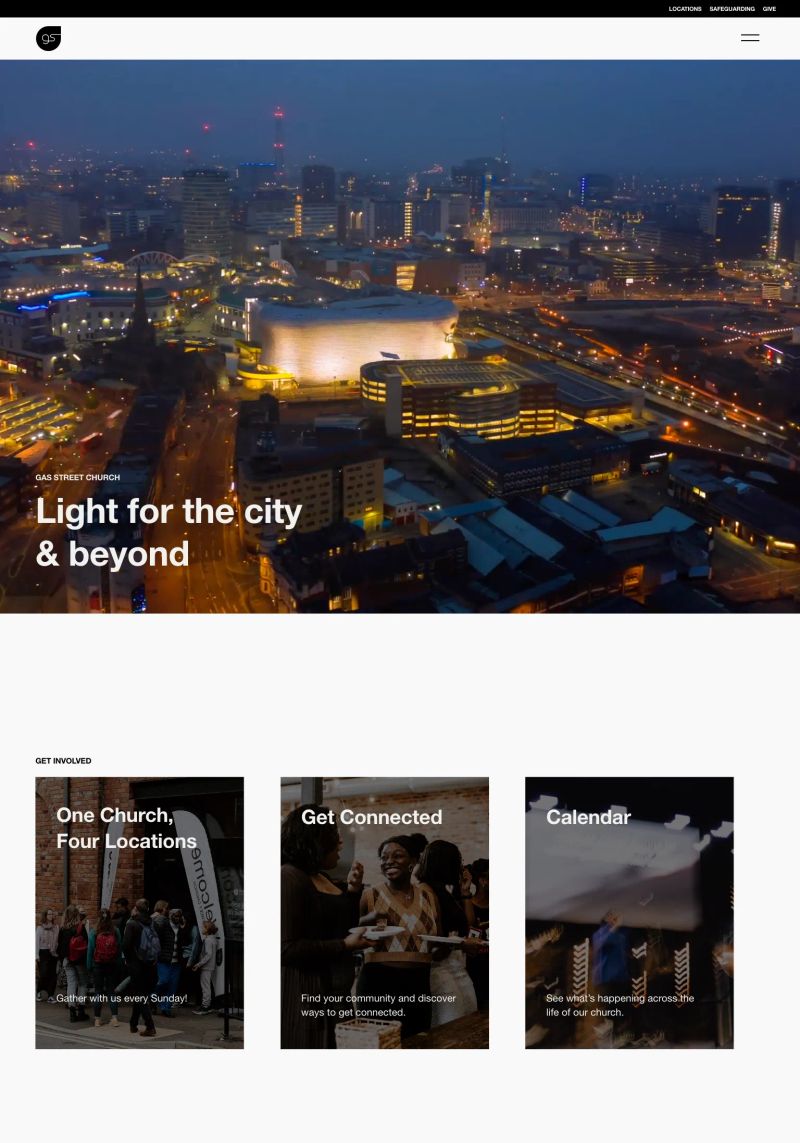This screenshot has height=1143, width=800.
Task: Tap the Gas Street logo home button
Action: 48,39
